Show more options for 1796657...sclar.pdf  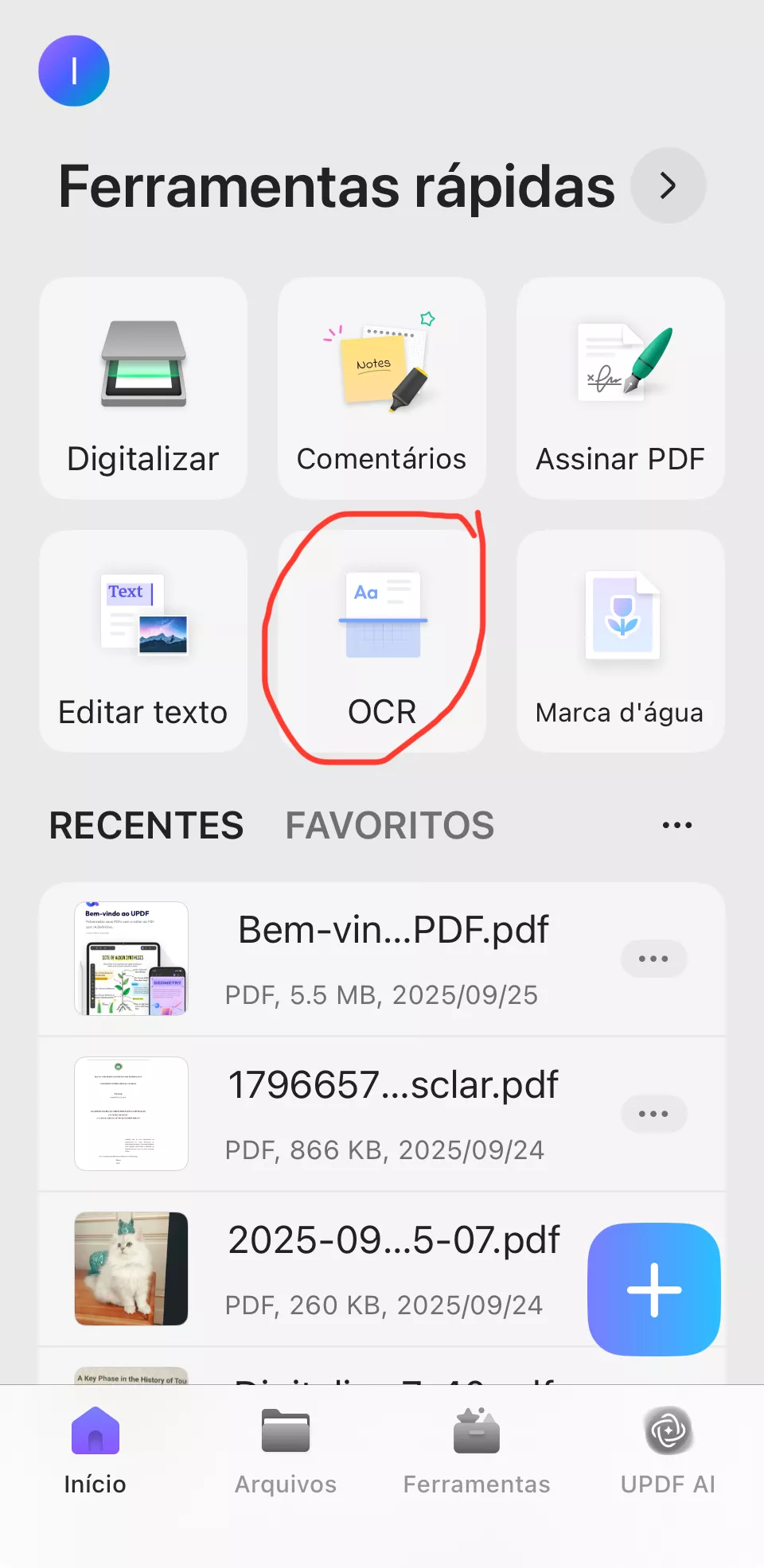[x=653, y=1114]
